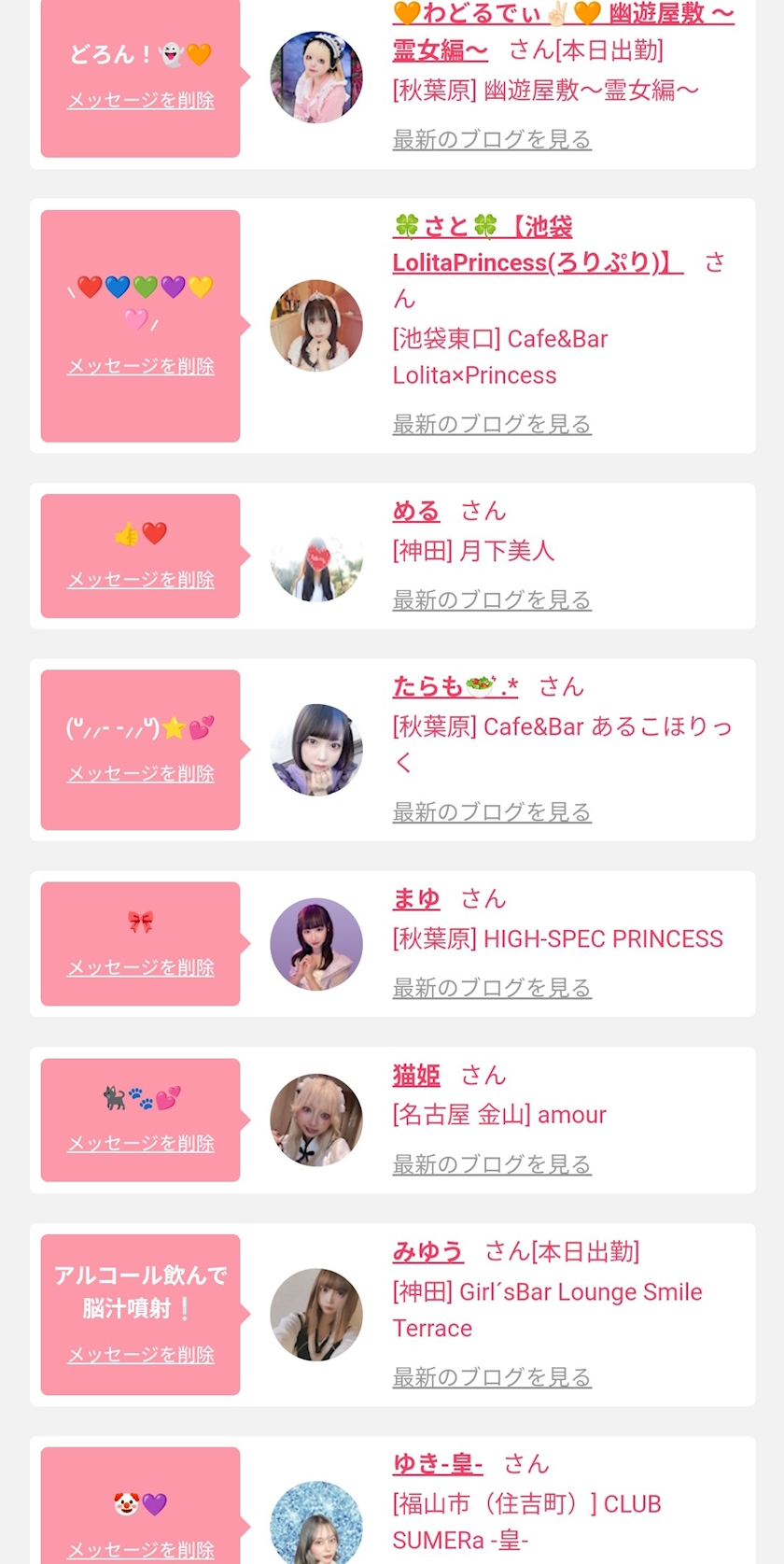
Task: View latest blog of さと LolitaPrincess
Action: tap(492, 424)
